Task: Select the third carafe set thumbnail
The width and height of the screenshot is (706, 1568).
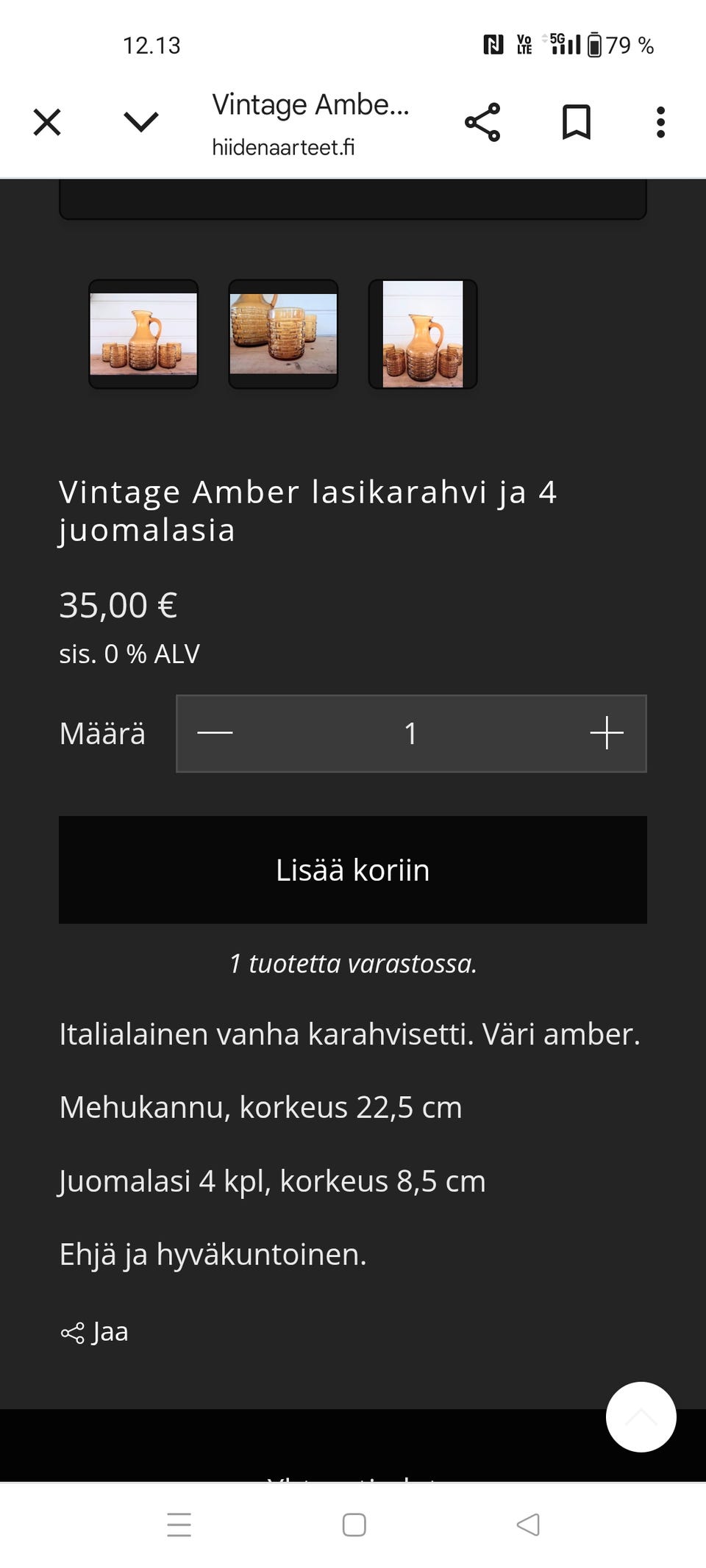Action: click(x=423, y=333)
